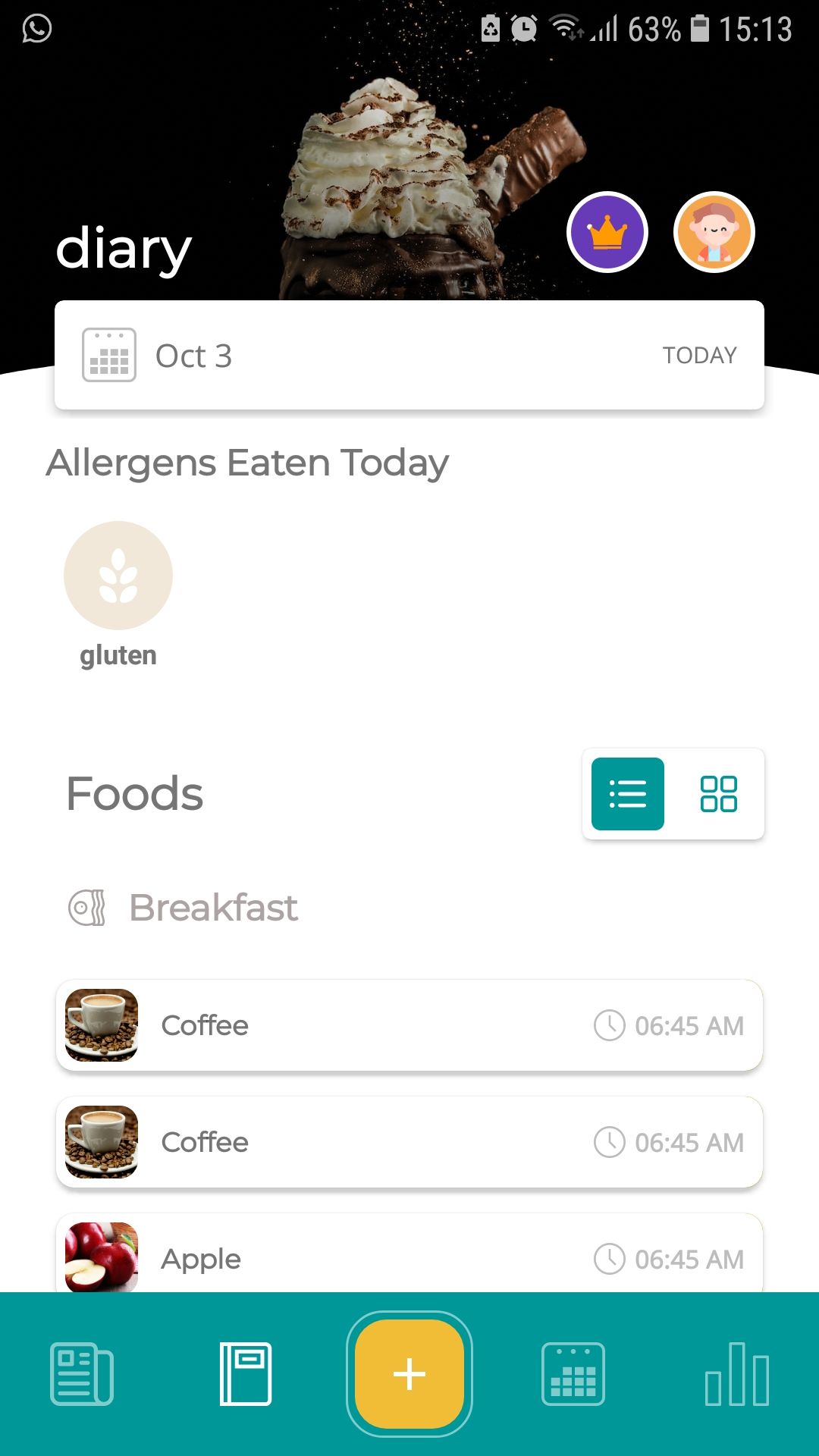View the statistics chart tab
This screenshot has height=1456, width=819.
coord(737,1374)
